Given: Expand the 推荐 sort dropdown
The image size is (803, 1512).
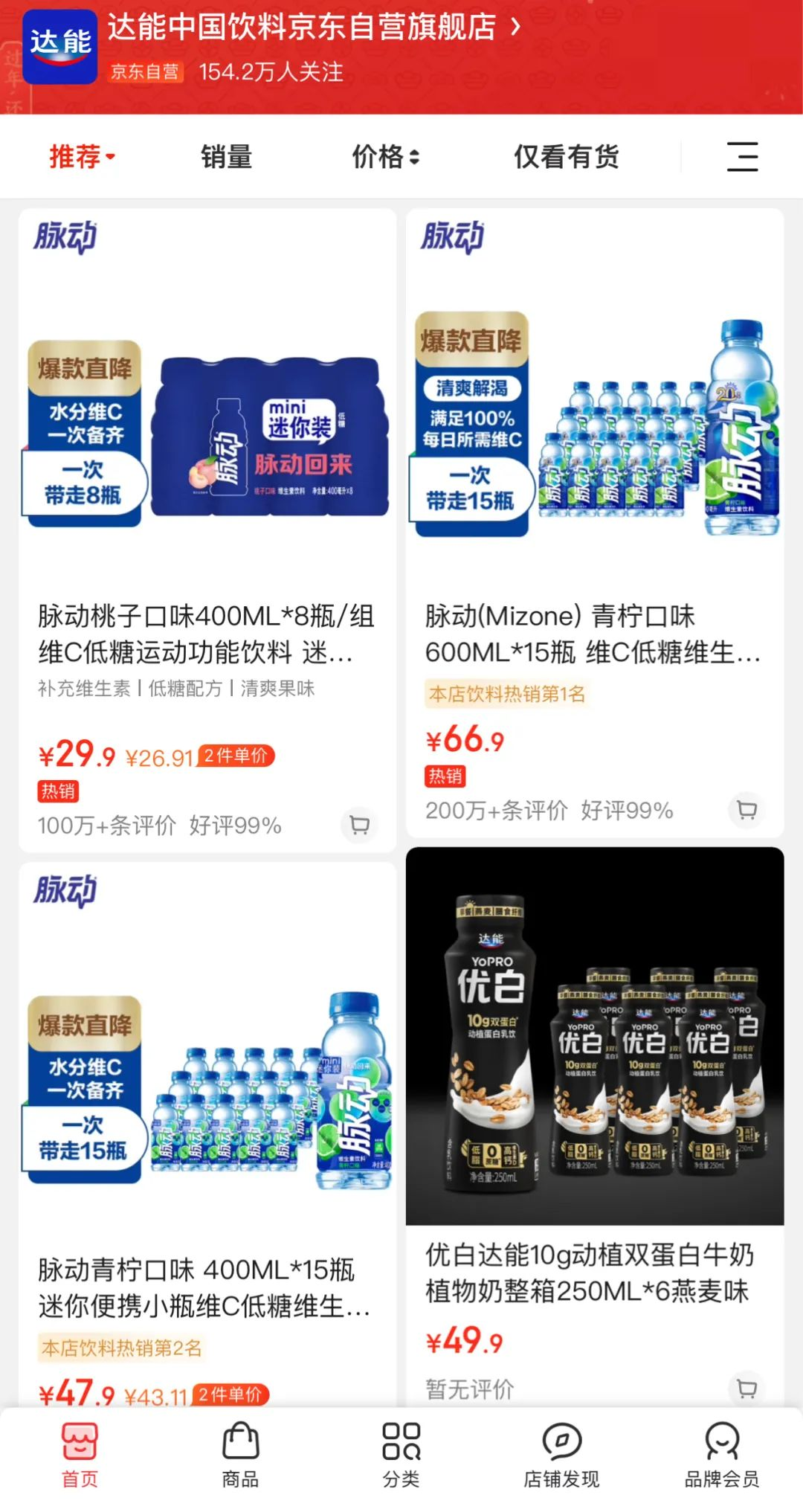Looking at the screenshot, I should pyautogui.click(x=82, y=157).
